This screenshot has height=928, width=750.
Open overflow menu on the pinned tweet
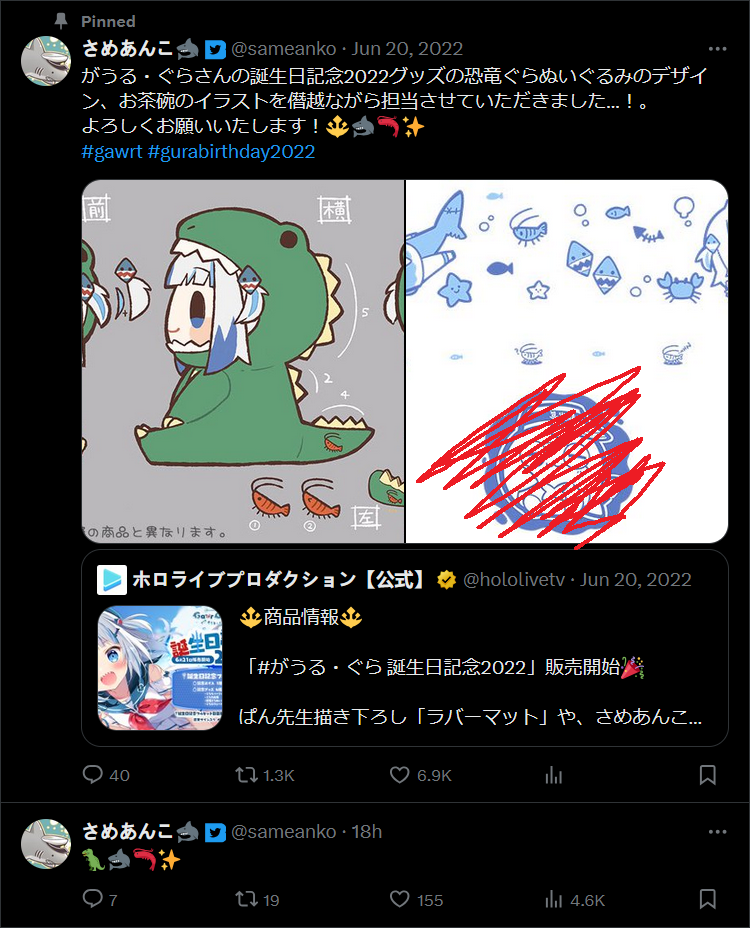(717, 49)
